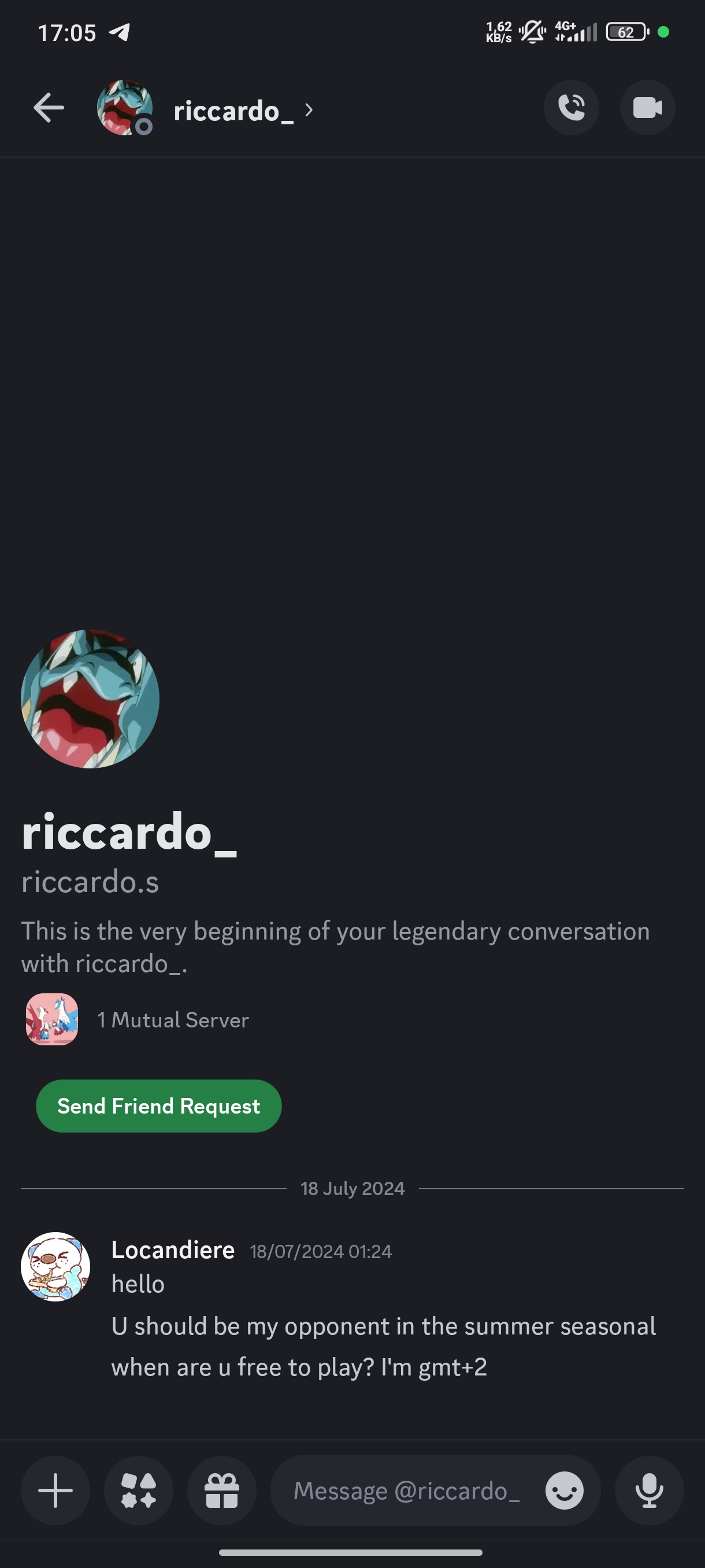The height and width of the screenshot is (1568, 705).
Task: Tap the microphone voice message button
Action: coord(649,1490)
